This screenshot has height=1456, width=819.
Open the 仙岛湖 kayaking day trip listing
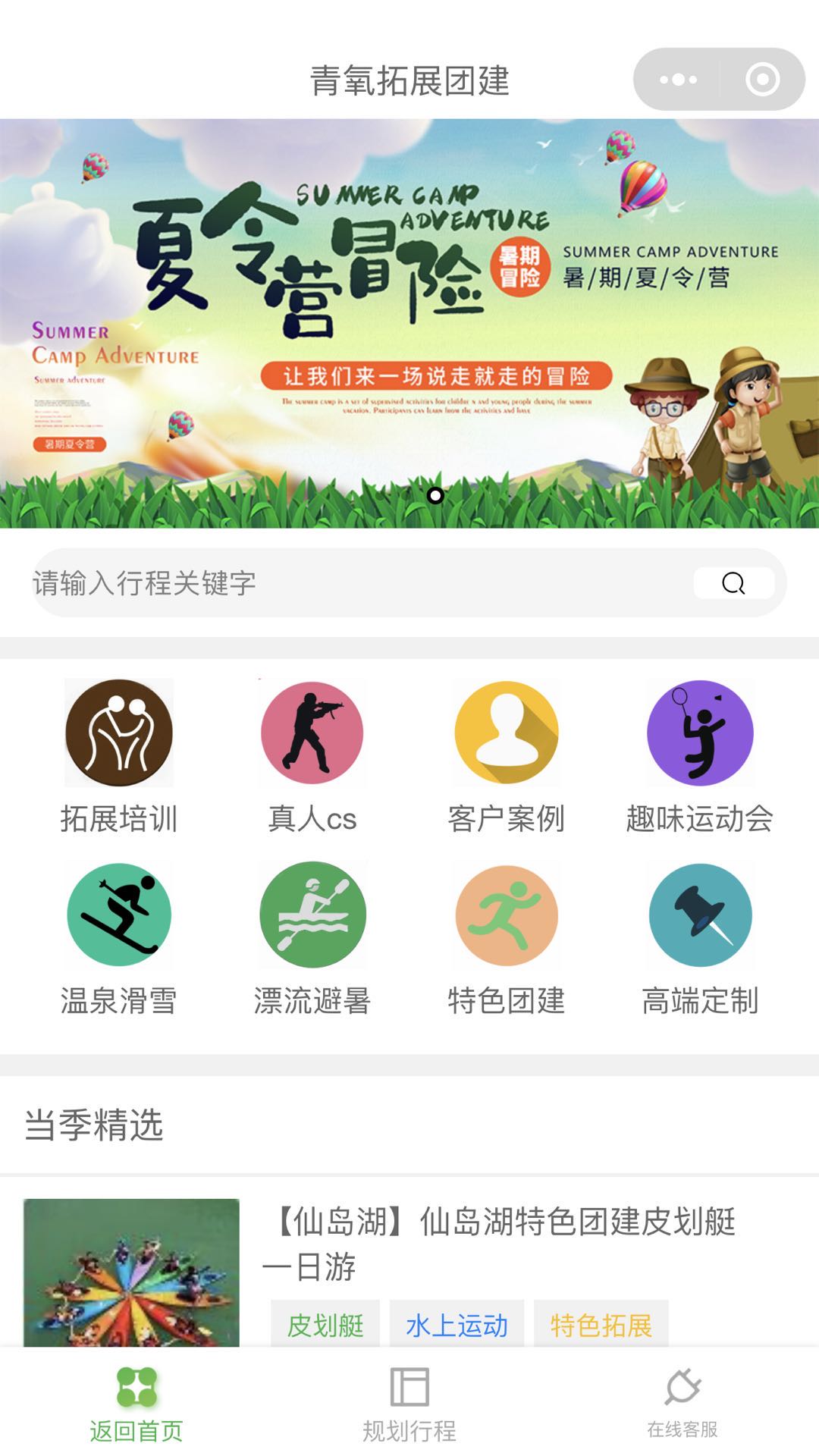[499, 1244]
